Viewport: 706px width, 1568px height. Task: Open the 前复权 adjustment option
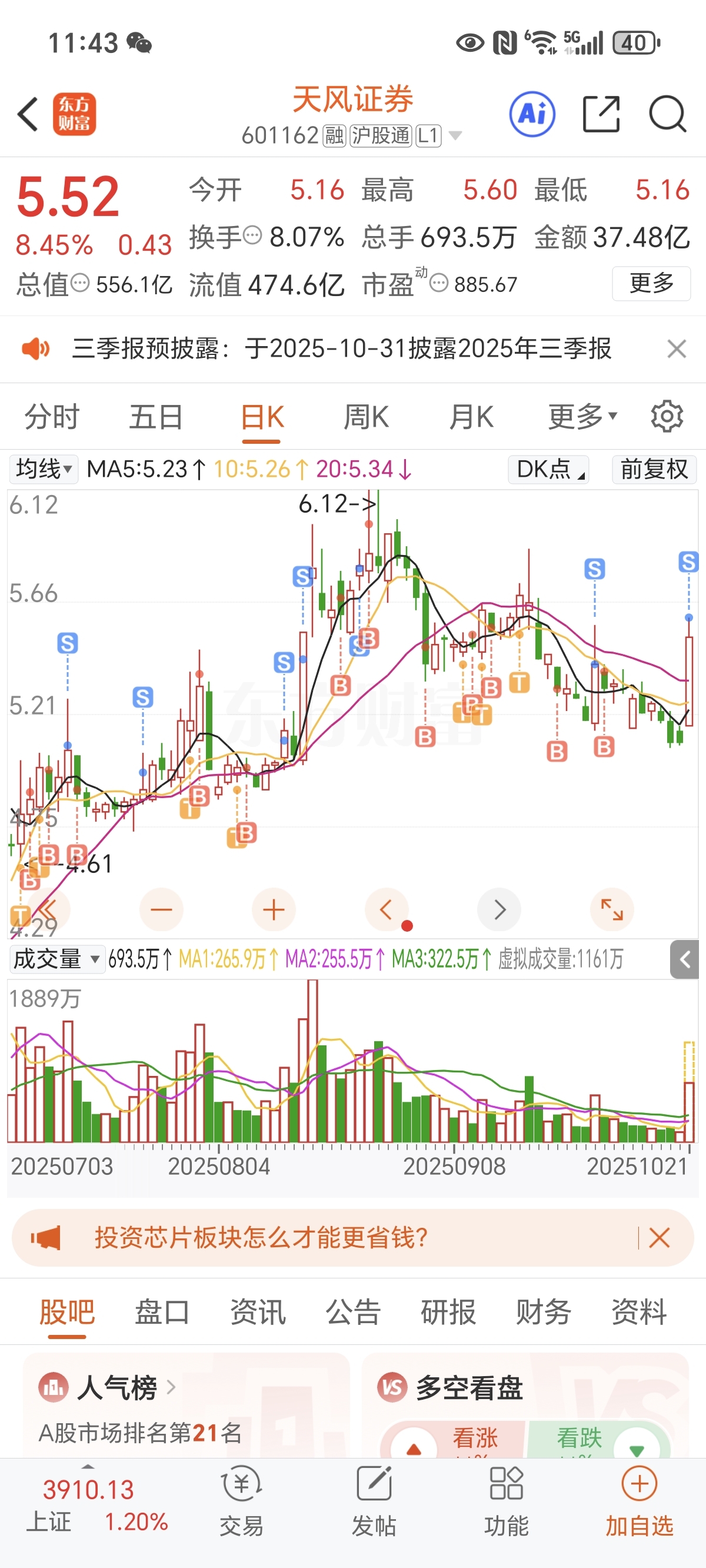tap(654, 469)
